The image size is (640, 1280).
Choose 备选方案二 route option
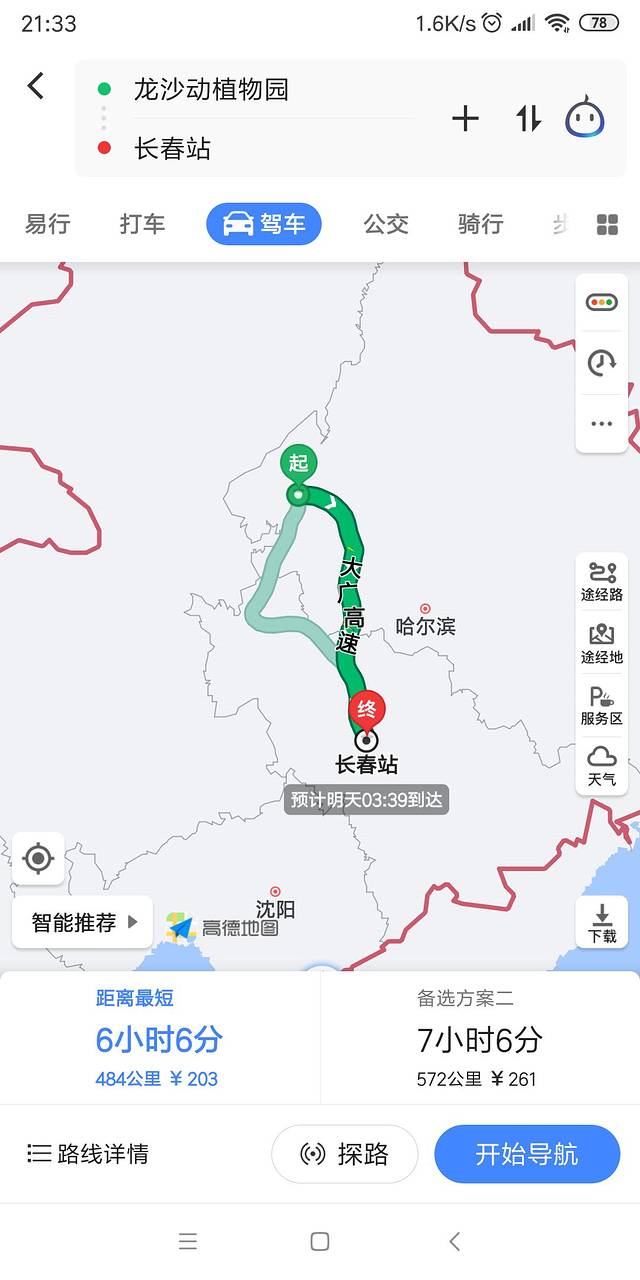[479, 1040]
